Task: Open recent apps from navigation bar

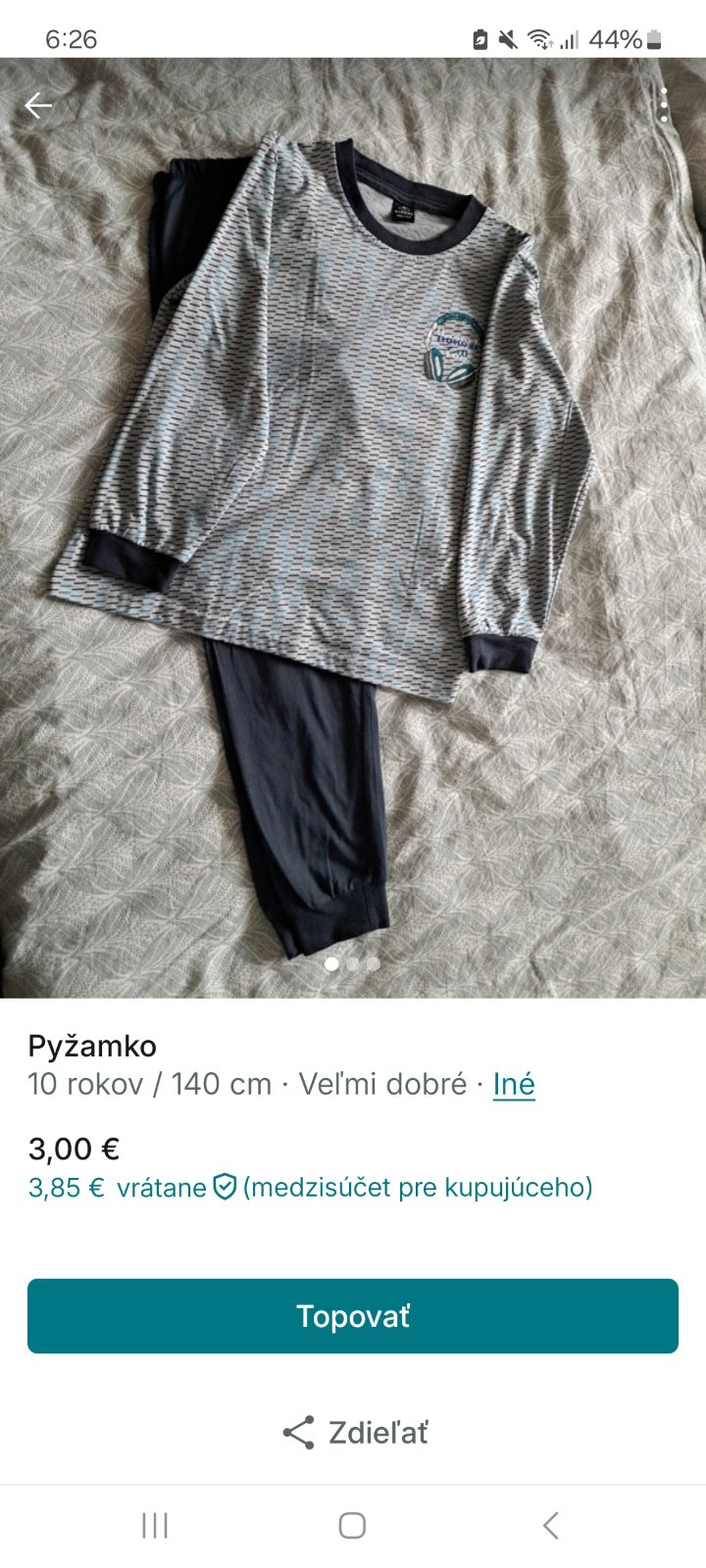Action: [155, 1525]
